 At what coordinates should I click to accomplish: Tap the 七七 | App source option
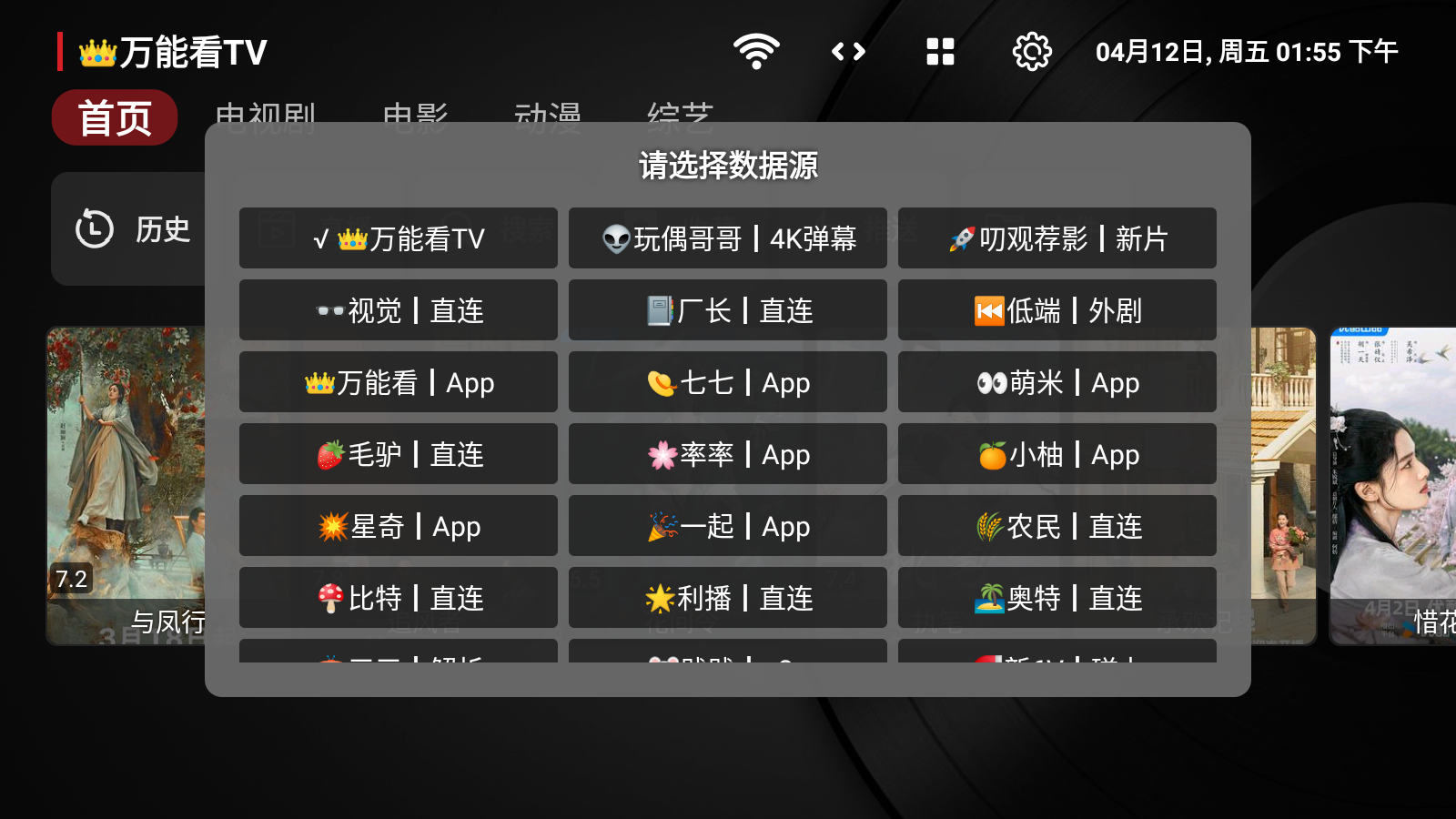pyautogui.click(x=727, y=382)
